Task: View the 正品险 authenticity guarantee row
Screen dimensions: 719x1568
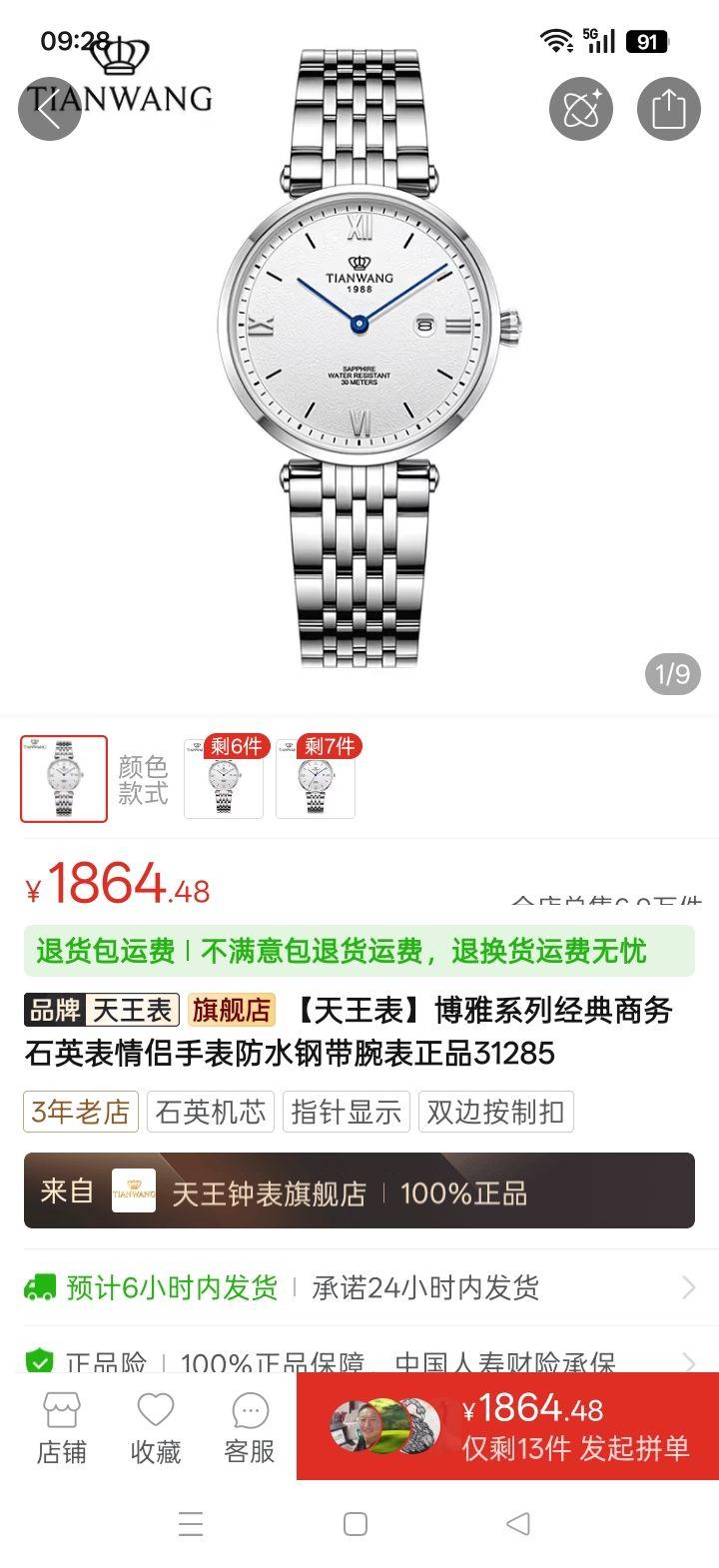Action: (x=359, y=1356)
